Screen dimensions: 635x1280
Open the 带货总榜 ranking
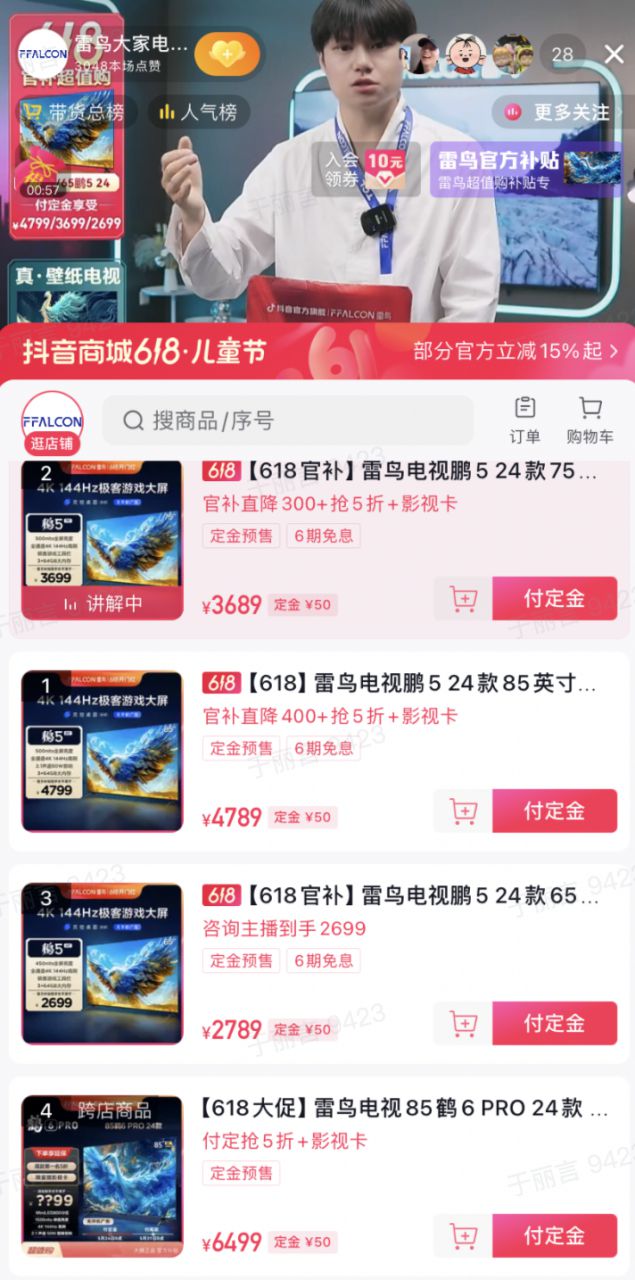pos(76,112)
